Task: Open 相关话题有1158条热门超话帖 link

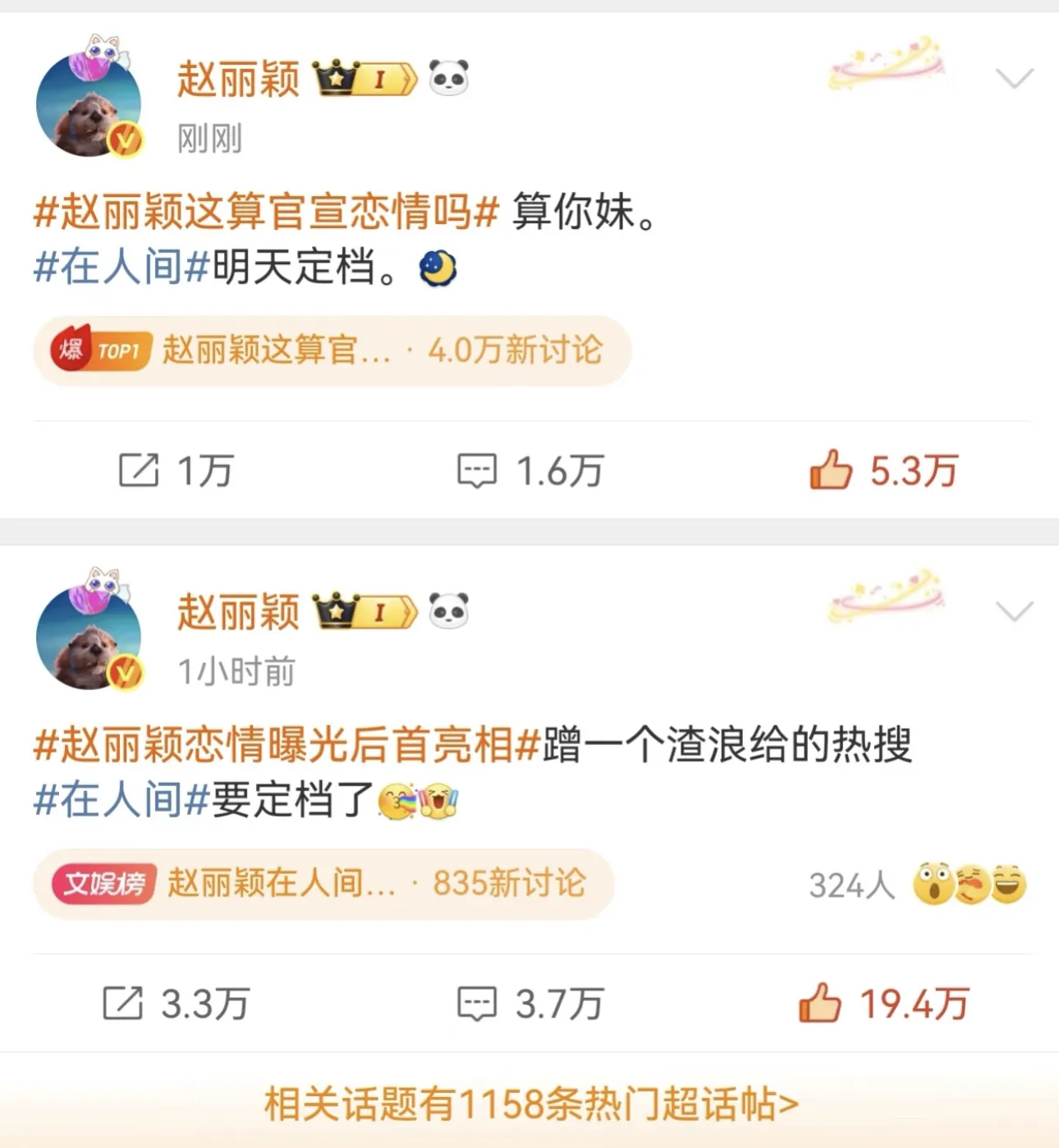Action: pos(530,1104)
